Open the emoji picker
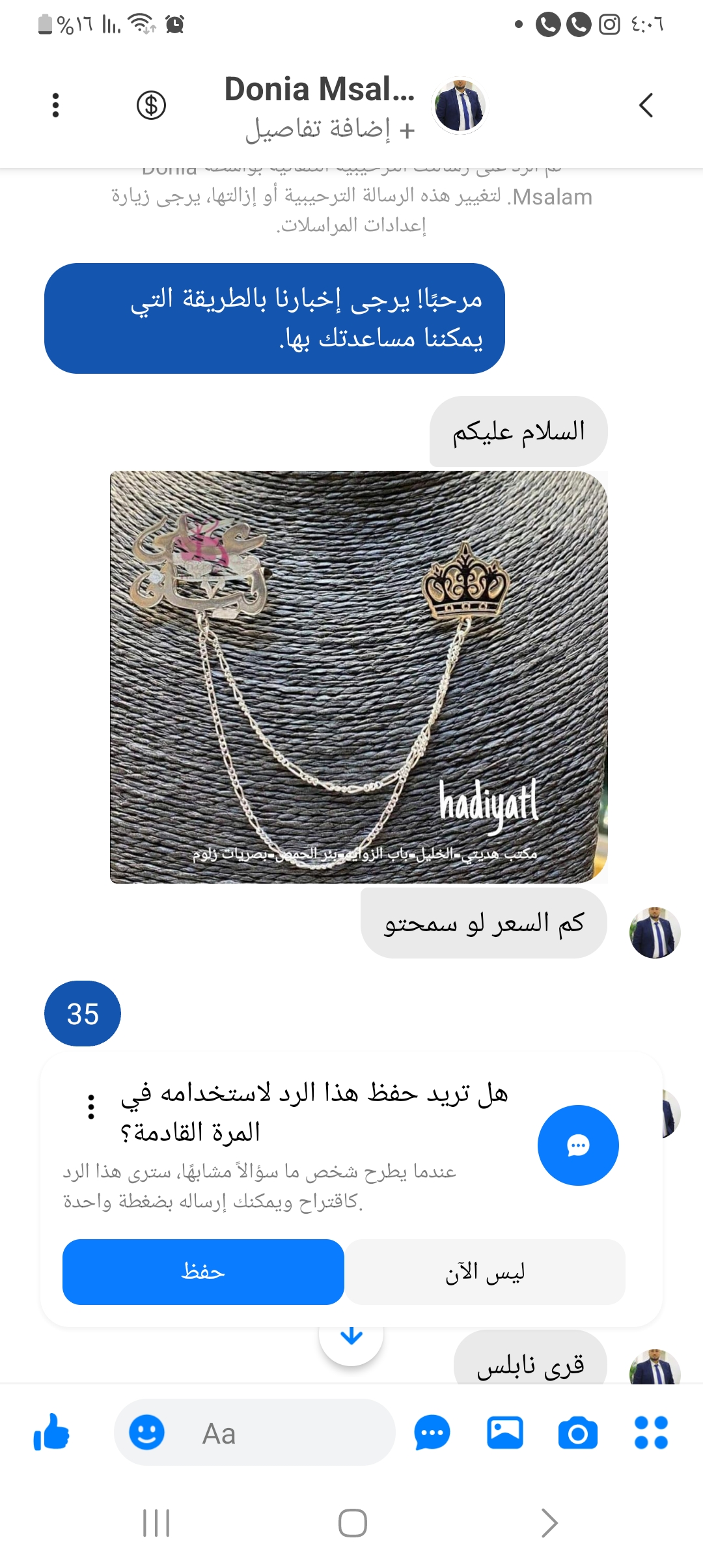The image size is (703, 1568). click(146, 1433)
